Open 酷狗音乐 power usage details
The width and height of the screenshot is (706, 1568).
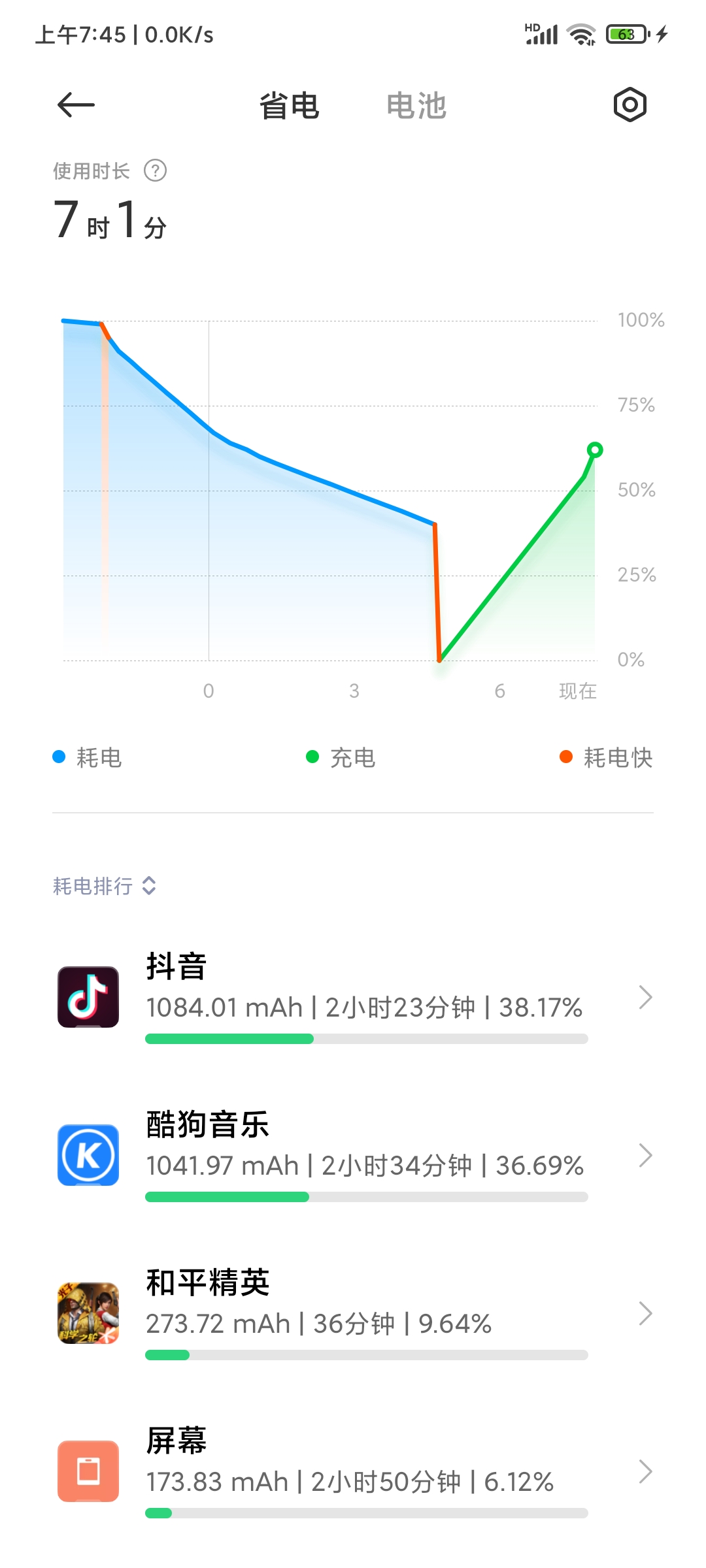353,1156
